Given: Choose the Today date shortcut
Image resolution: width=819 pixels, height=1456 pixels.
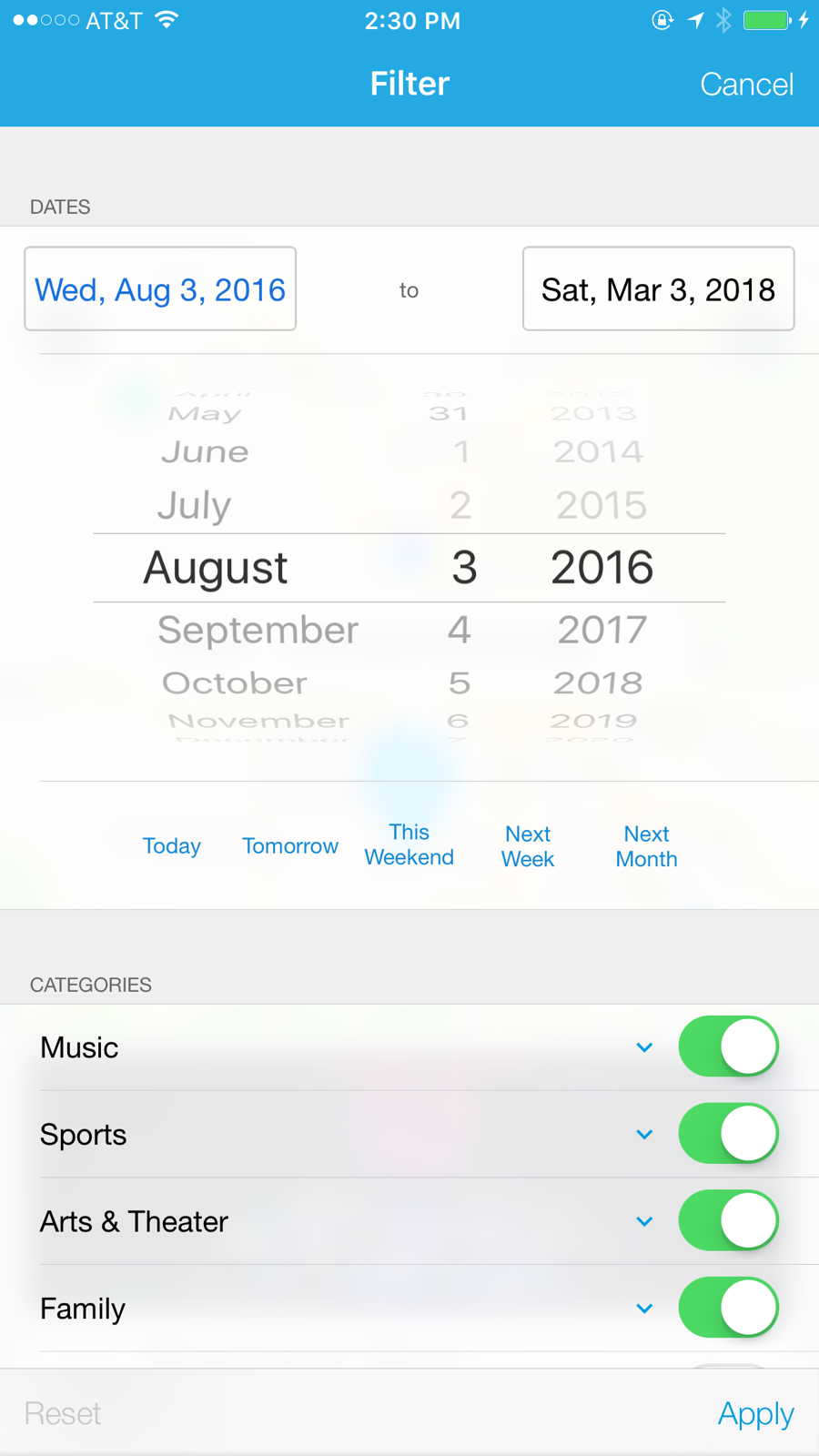Looking at the screenshot, I should pos(171,846).
